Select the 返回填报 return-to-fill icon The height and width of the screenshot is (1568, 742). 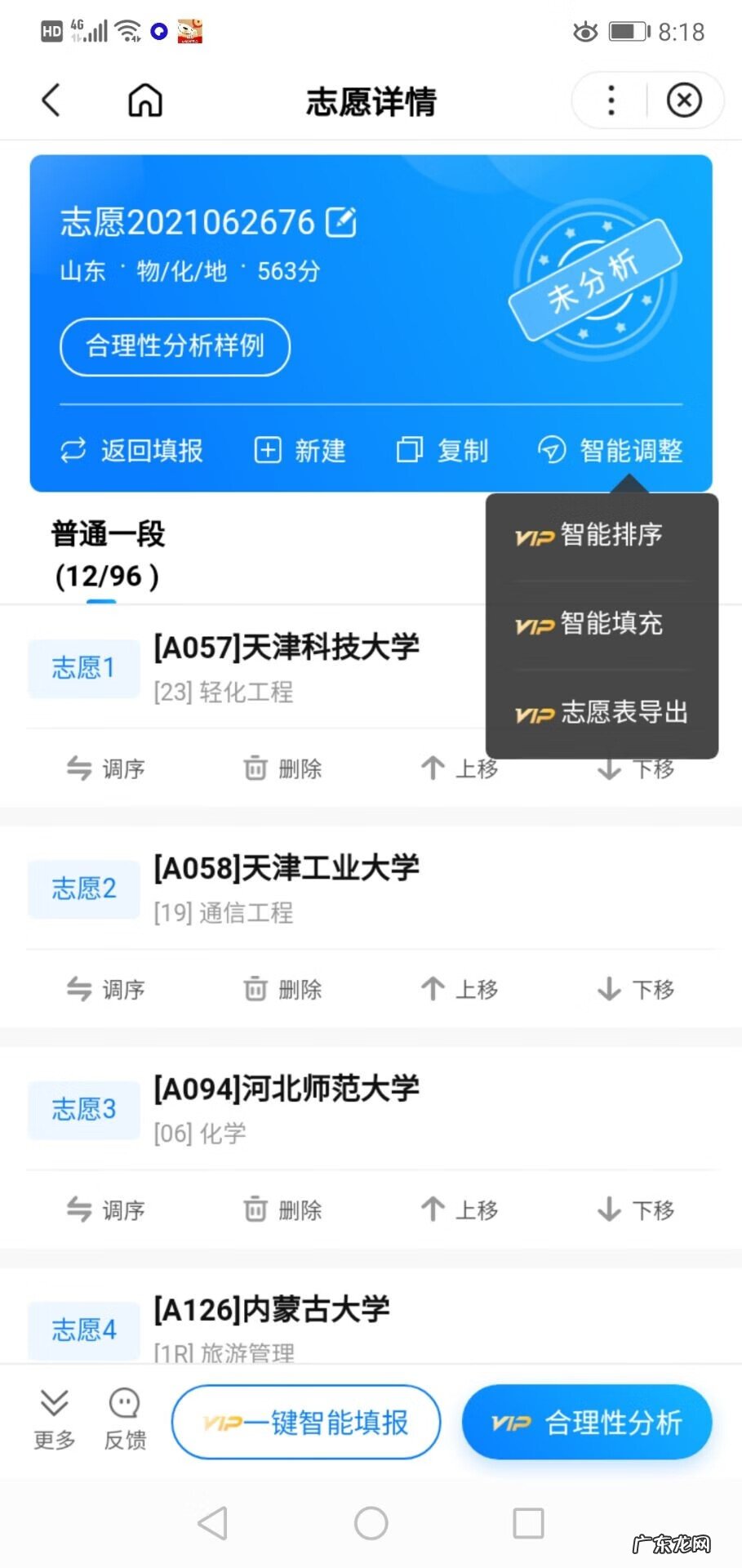pos(133,450)
